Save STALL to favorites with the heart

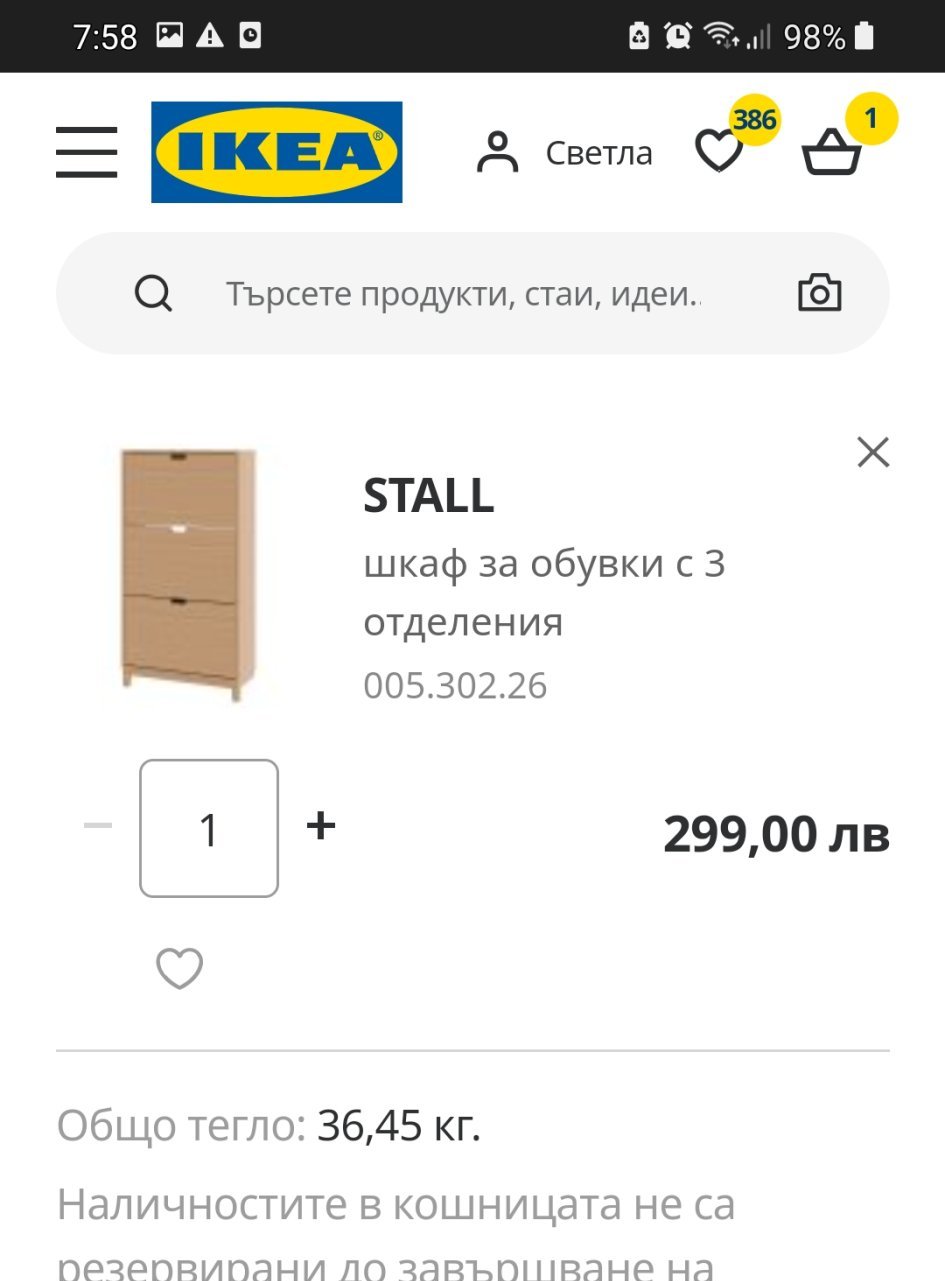pyautogui.click(x=180, y=968)
